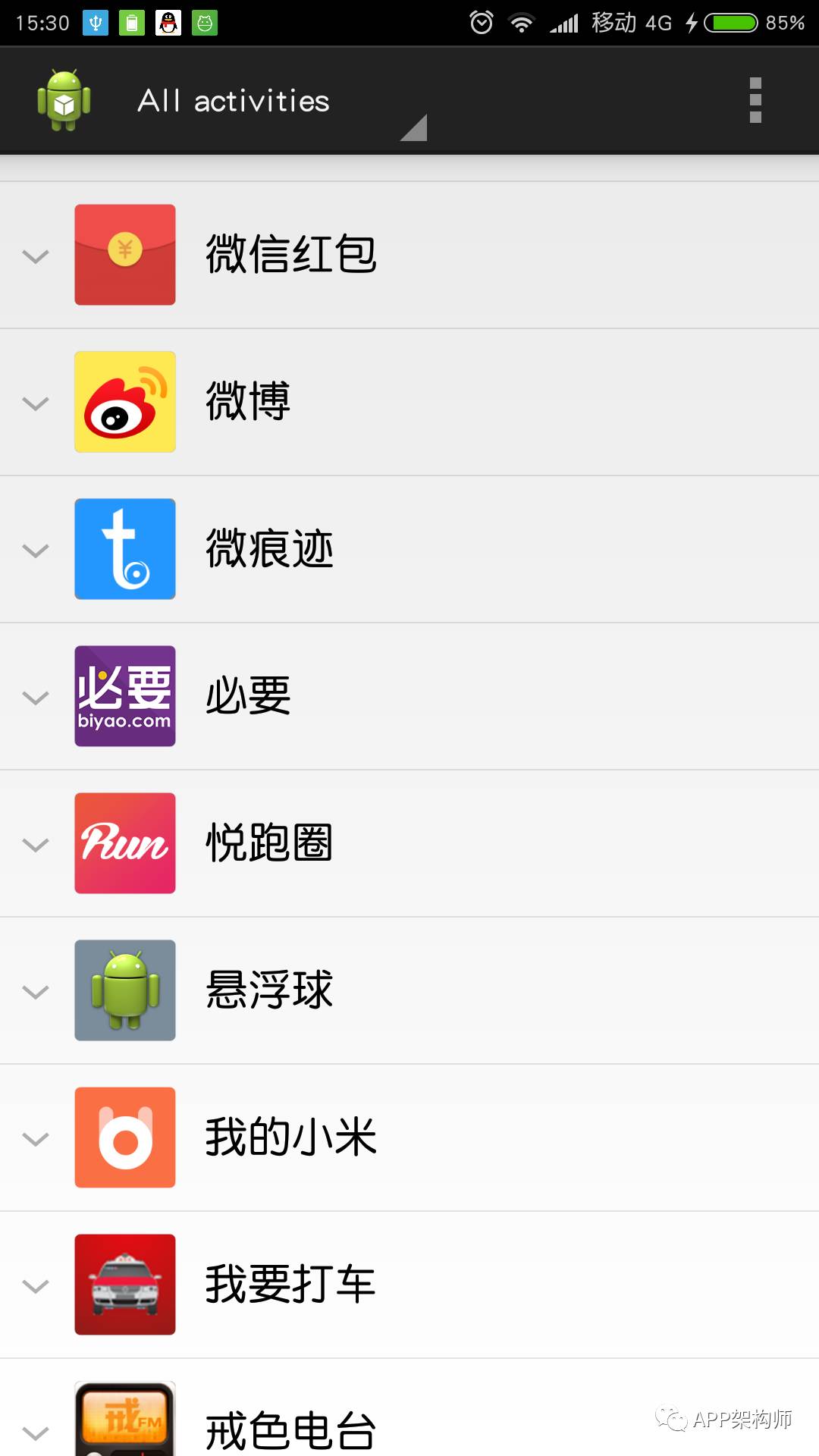The image size is (819, 1456).
Task: Open 我的小米 in the list
Action: pos(409,1137)
